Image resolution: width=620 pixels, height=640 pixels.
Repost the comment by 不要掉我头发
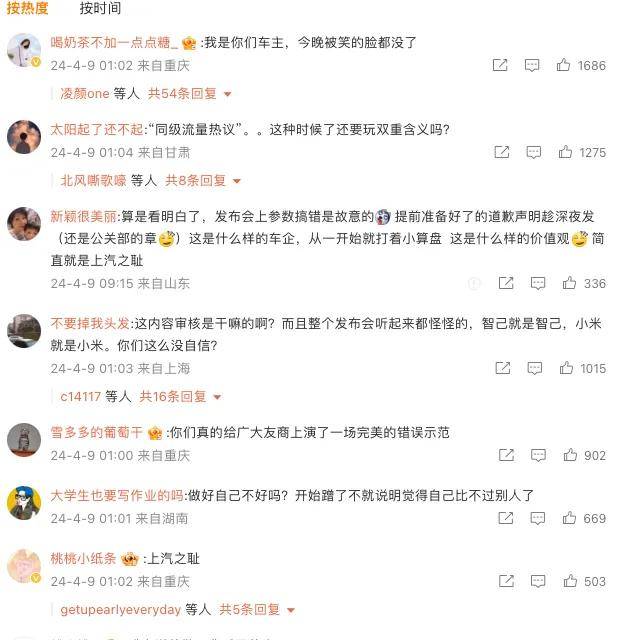click(500, 369)
